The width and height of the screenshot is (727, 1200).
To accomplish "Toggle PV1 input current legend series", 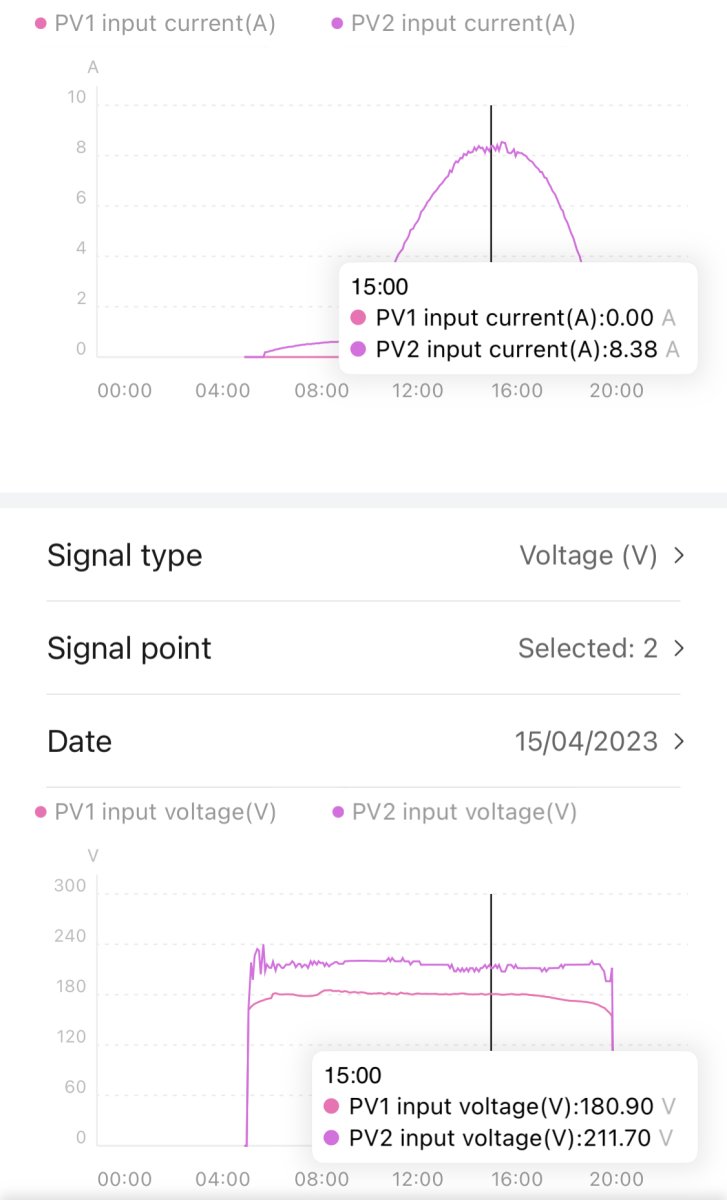I will (x=155, y=23).
